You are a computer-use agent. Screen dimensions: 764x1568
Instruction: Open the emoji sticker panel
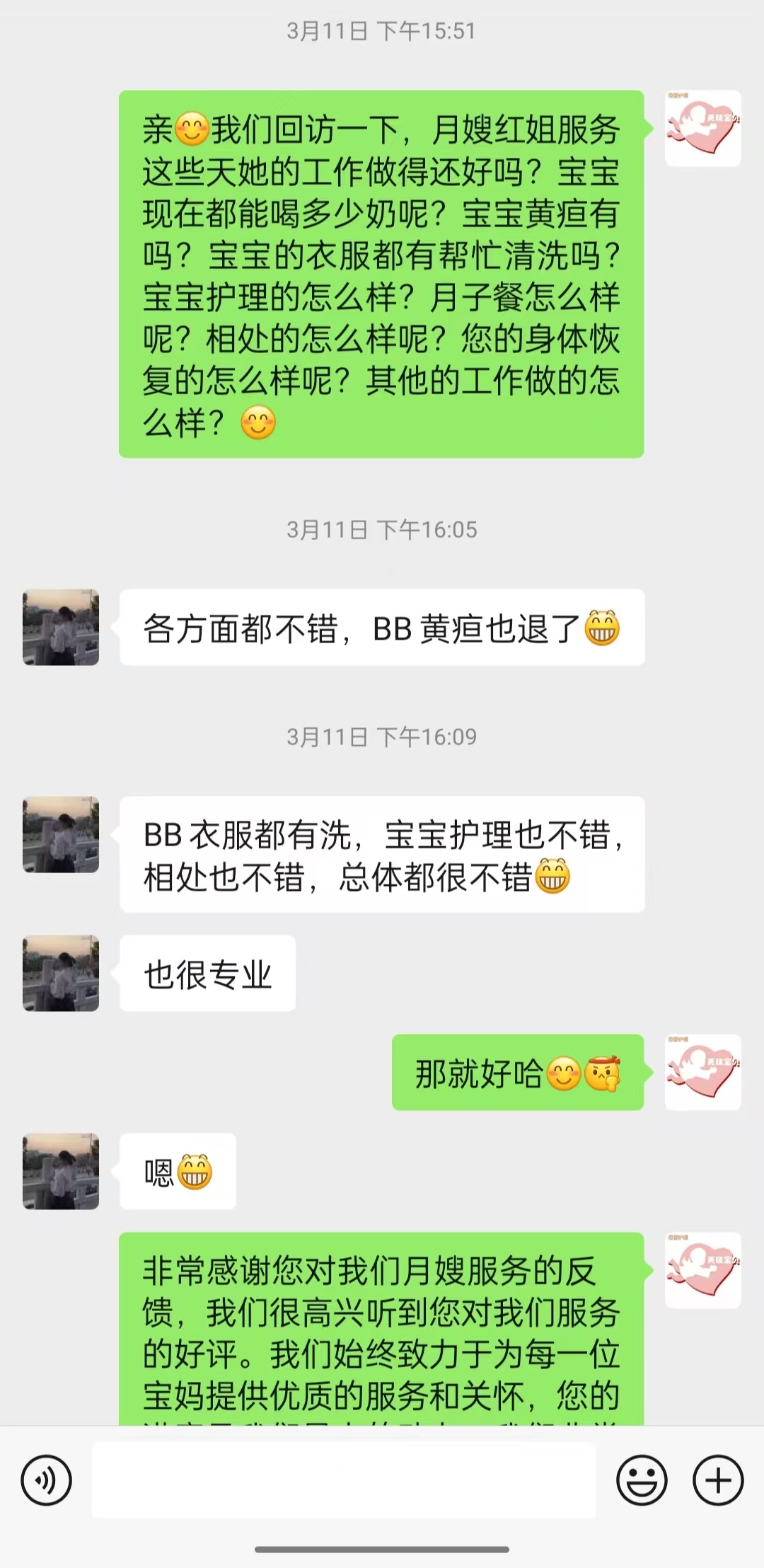642,1480
